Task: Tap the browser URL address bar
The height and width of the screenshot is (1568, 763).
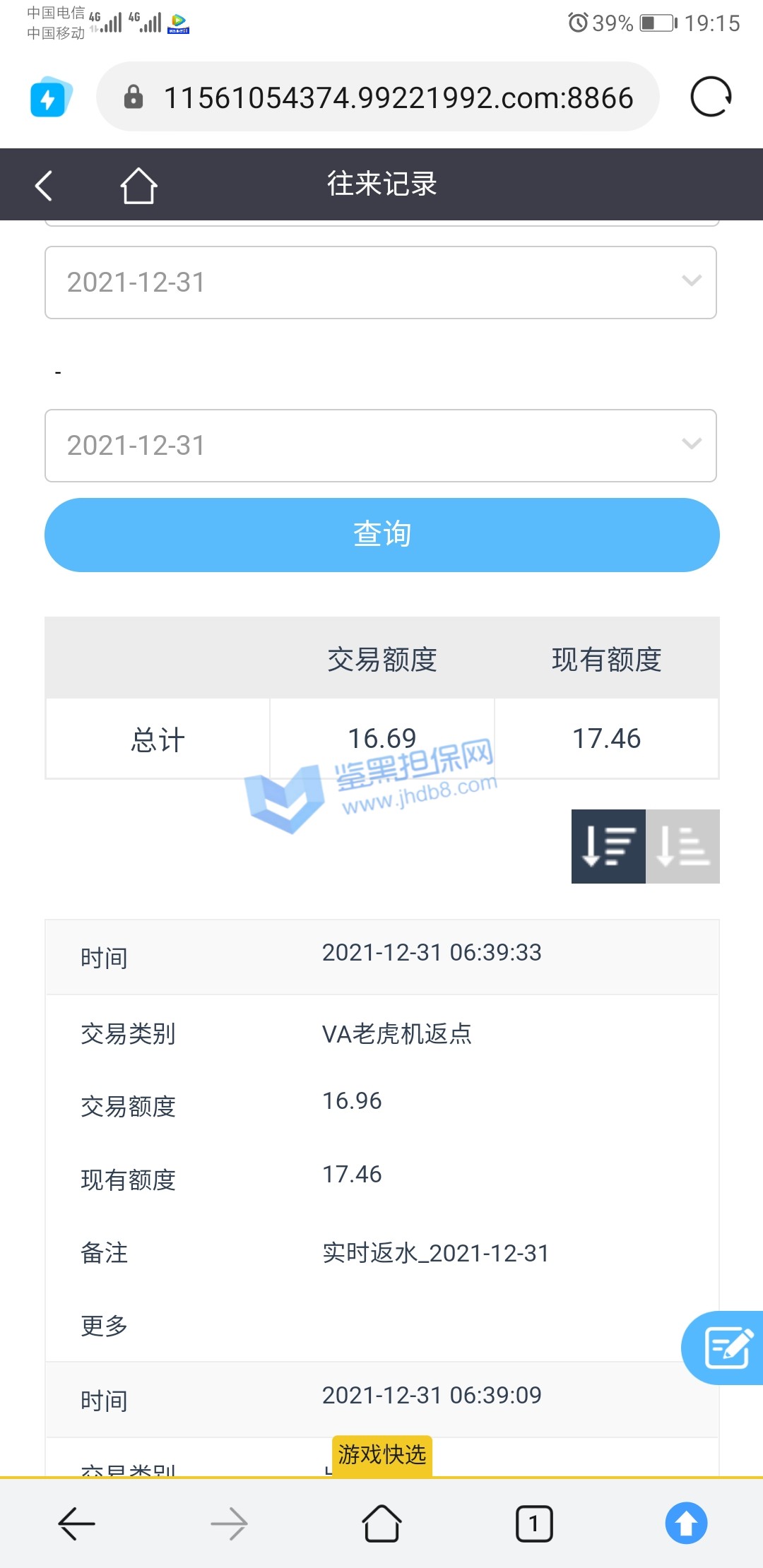Action: (x=397, y=97)
